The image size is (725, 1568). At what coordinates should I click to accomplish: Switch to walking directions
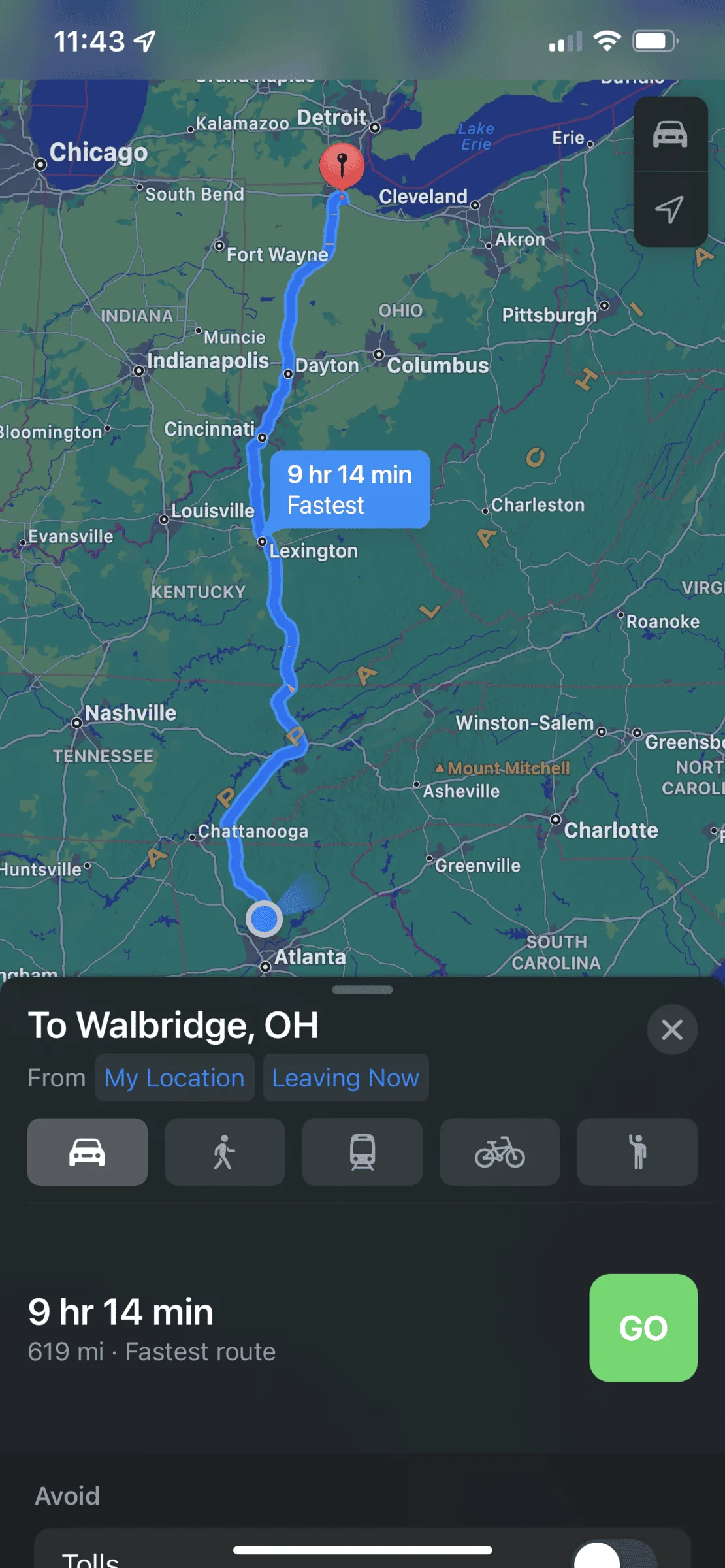click(x=225, y=1152)
